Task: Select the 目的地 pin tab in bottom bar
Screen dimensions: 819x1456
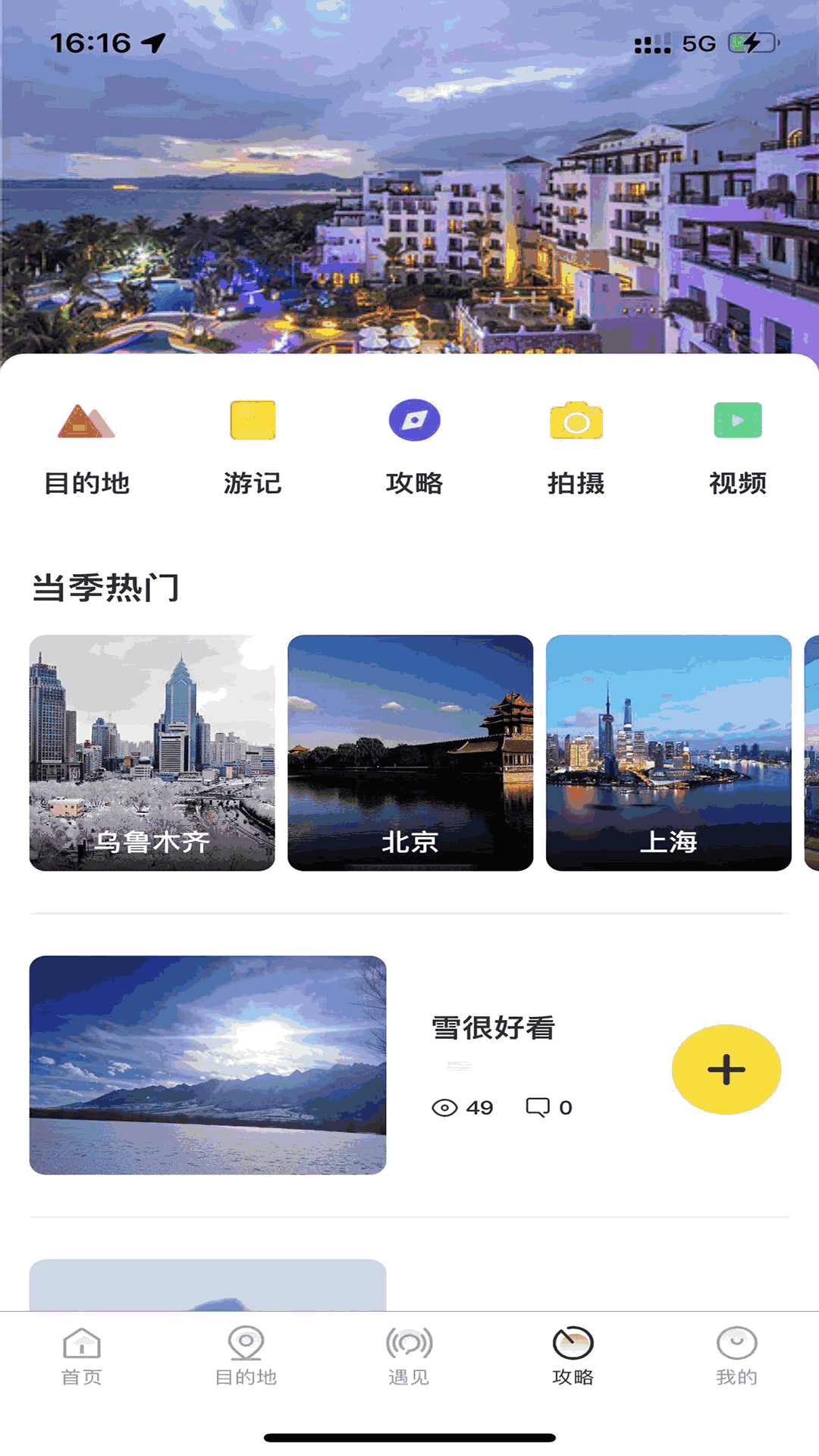Action: tap(246, 1342)
